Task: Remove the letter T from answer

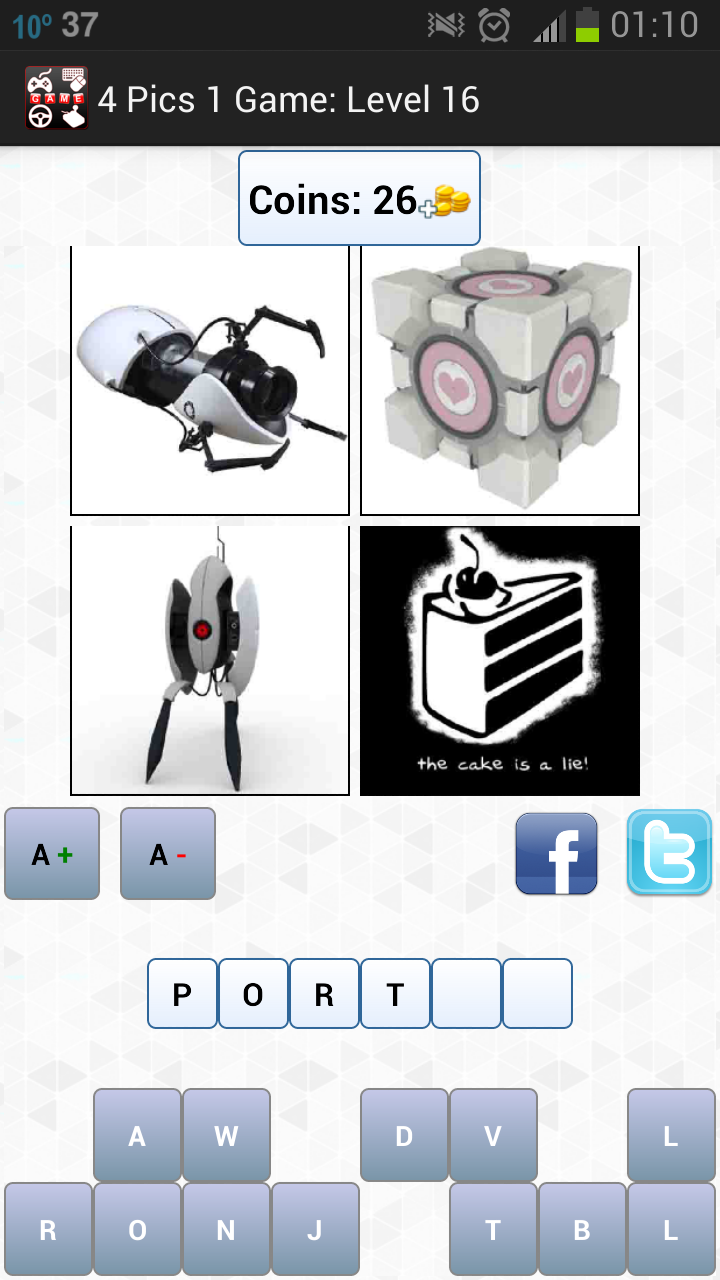Action: coord(395,994)
